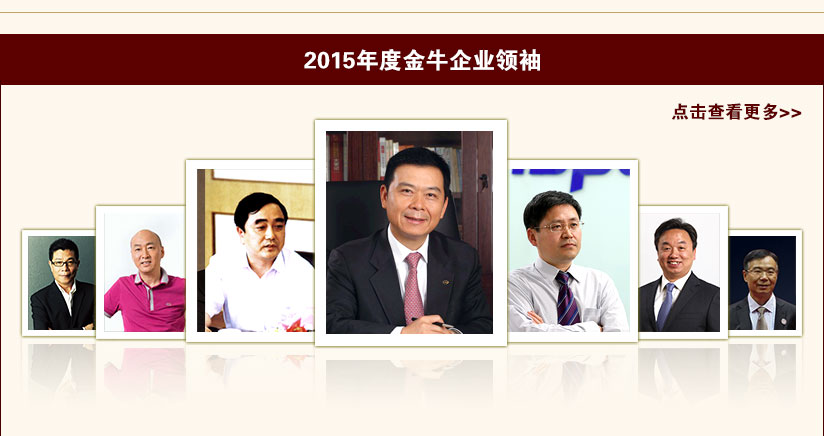Select the photo of man with arms crossed

[x=572, y=250]
